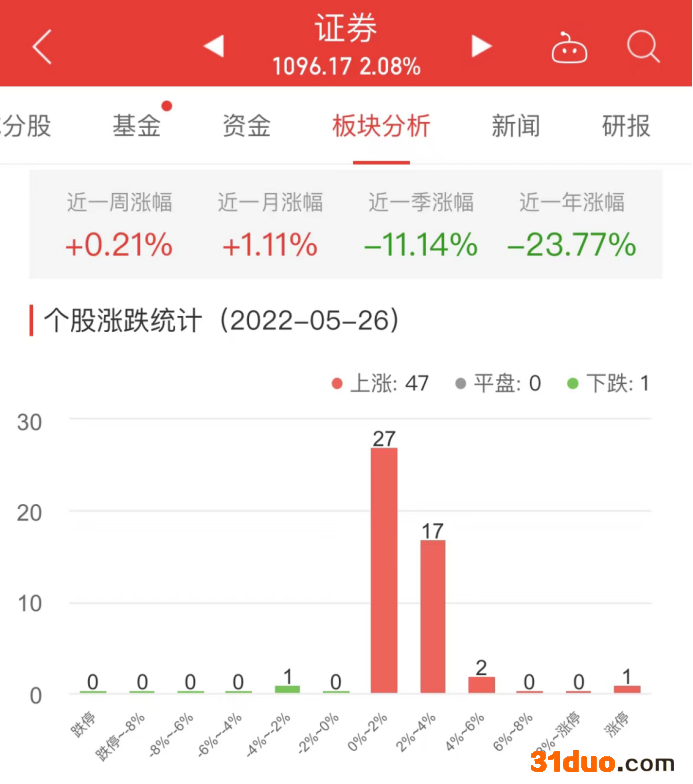Image resolution: width=693 pixels, height=784 pixels.
Task: Switch to the next sector with right arrow
Action: pos(482,46)
